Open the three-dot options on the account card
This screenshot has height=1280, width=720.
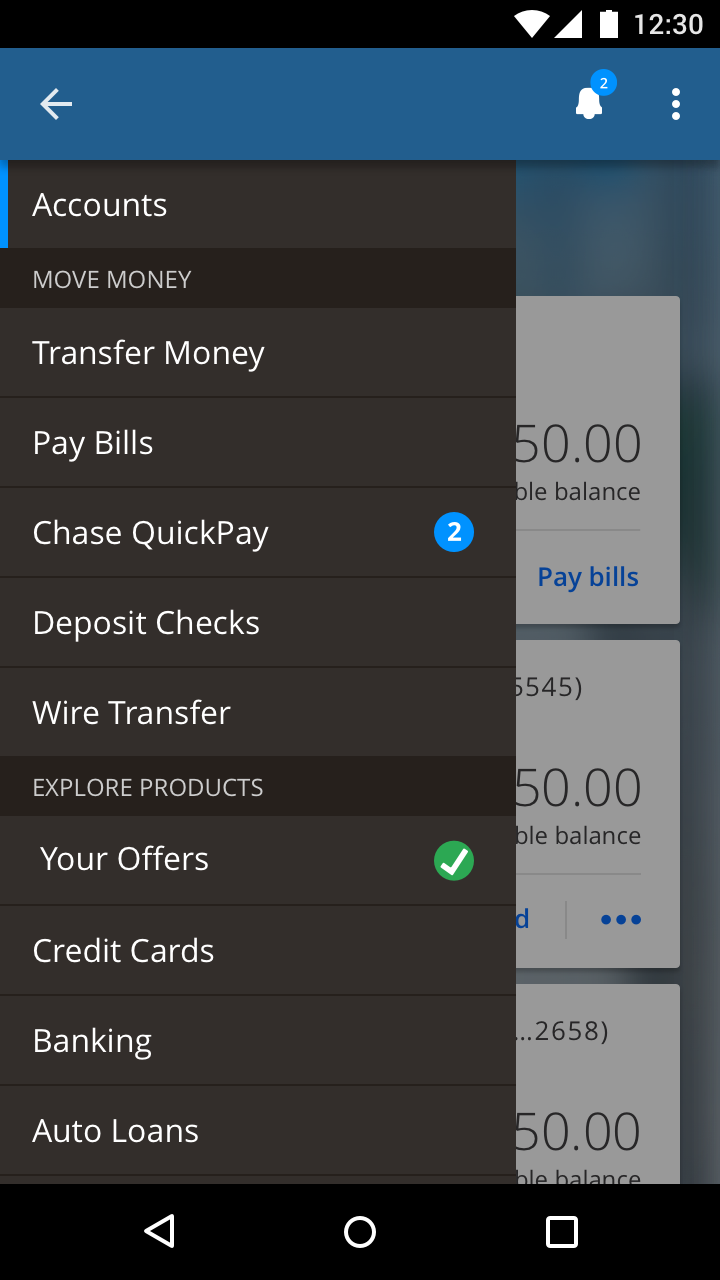[x=621, y=920]
